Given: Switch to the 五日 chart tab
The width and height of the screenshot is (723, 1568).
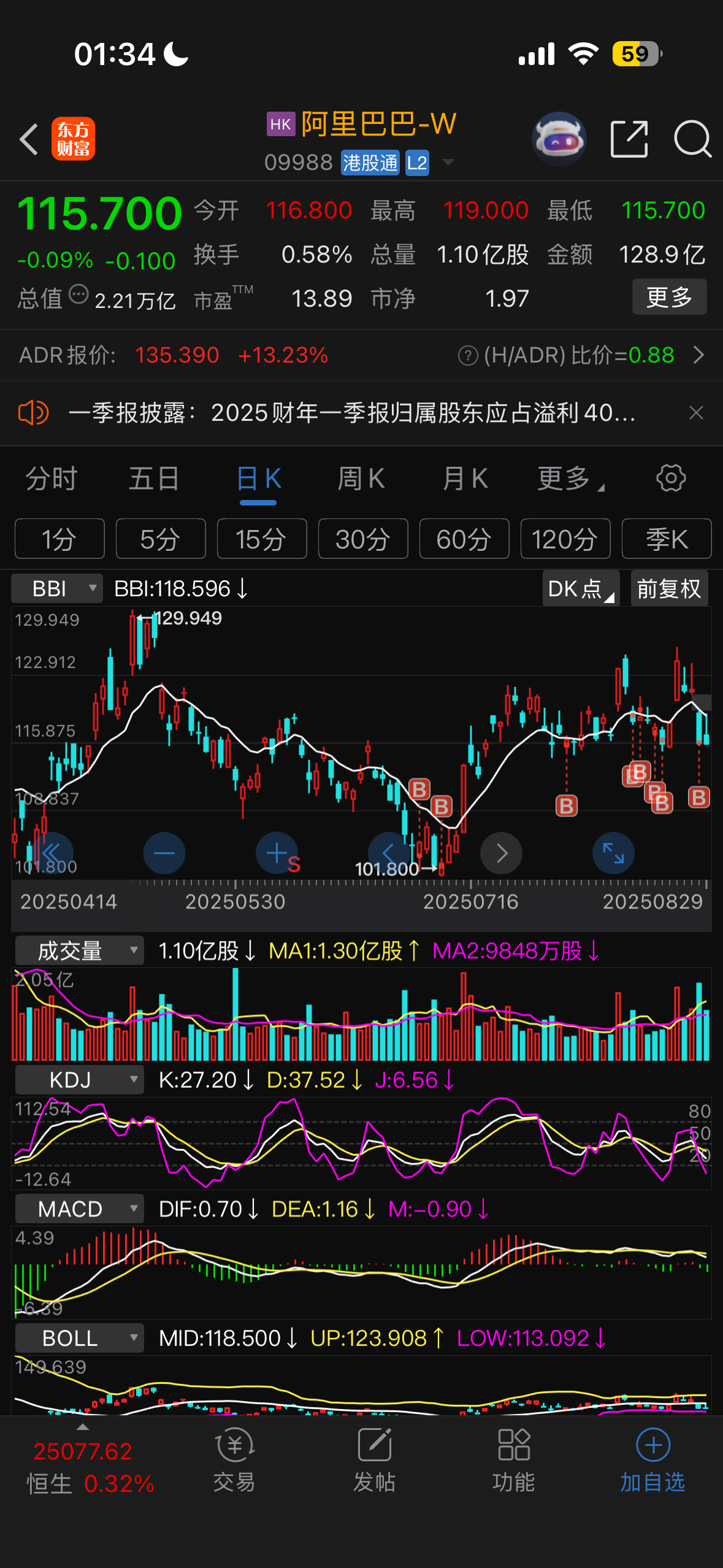Looking at the screenshot, I should (154, 478).
